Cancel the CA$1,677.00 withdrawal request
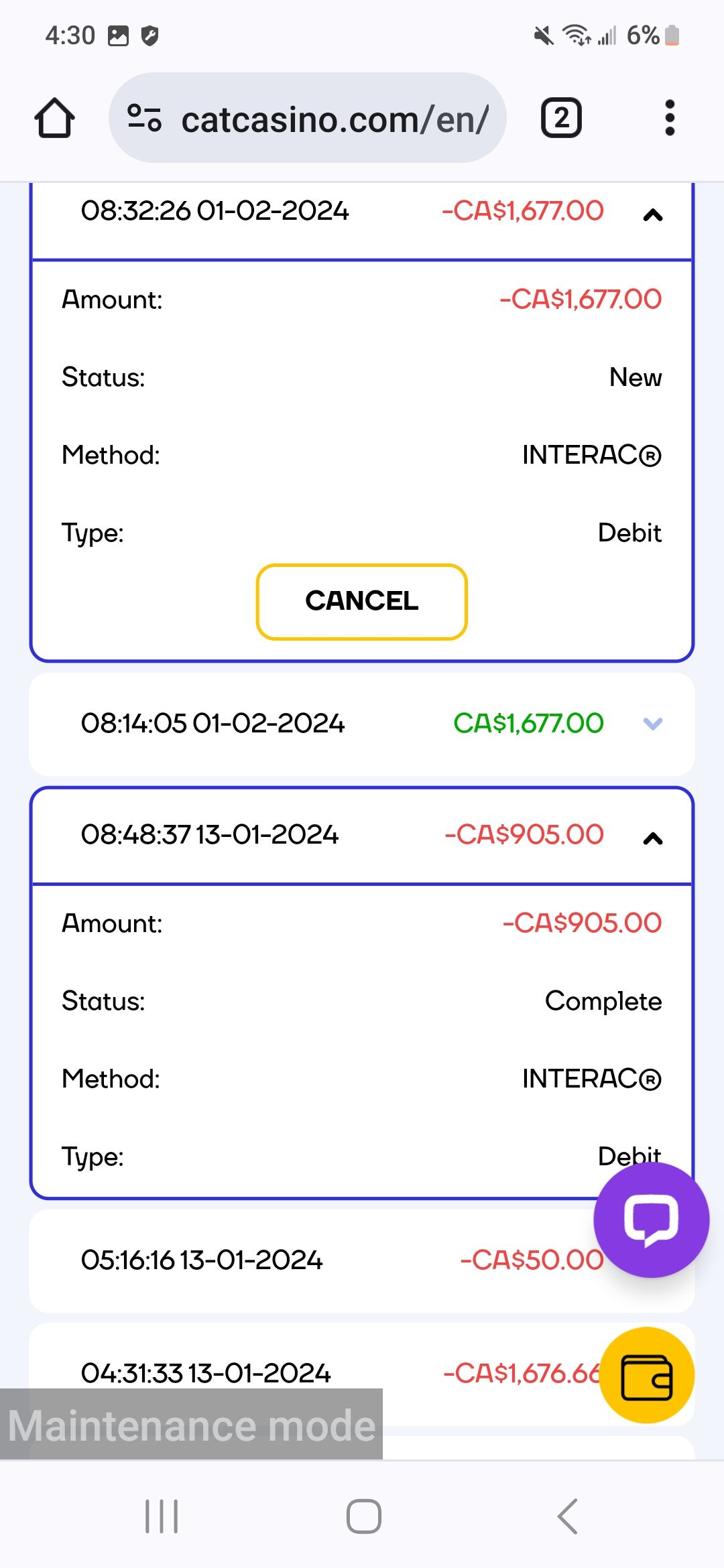This screenshot has width=724, height=1568. click(361, 602)
